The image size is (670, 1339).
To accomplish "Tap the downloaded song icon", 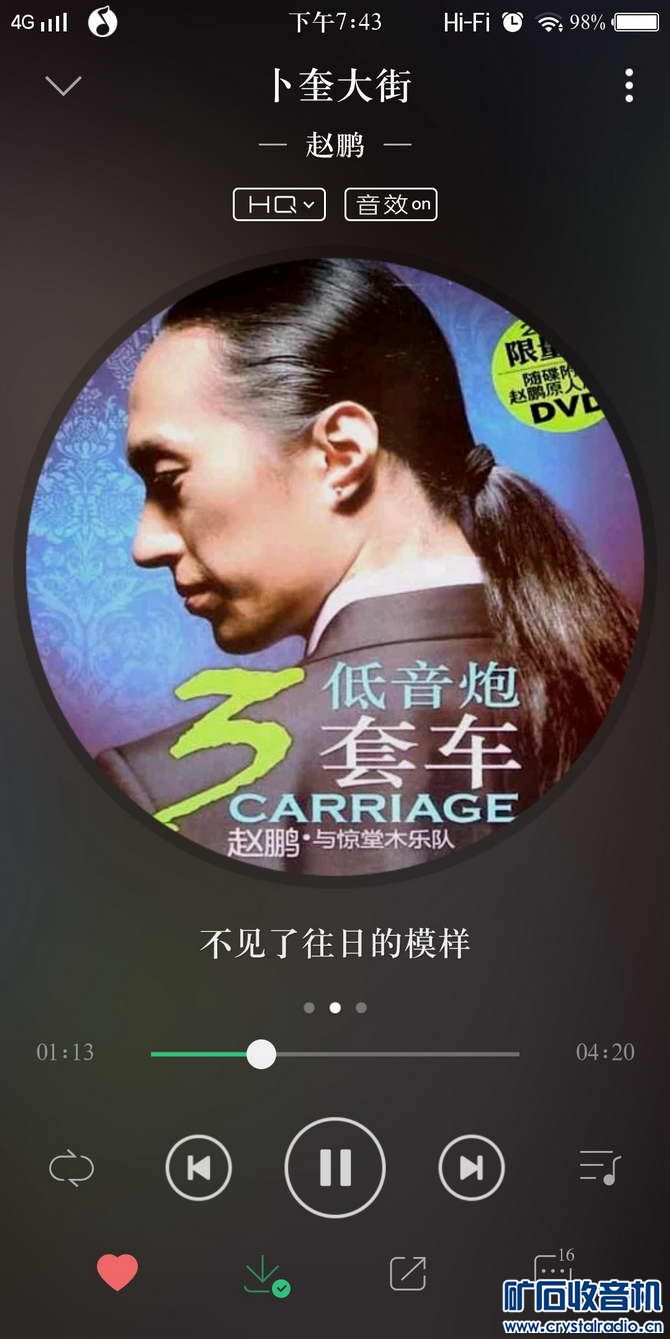I will (x=264, y=1274).
